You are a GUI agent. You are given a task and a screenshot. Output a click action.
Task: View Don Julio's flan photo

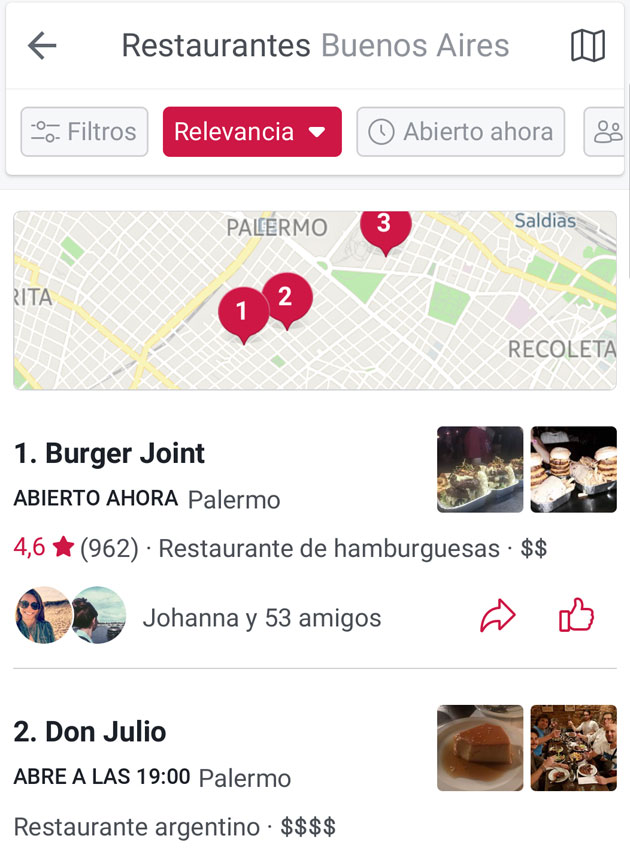pyautogui.click(x=480, y=748)
